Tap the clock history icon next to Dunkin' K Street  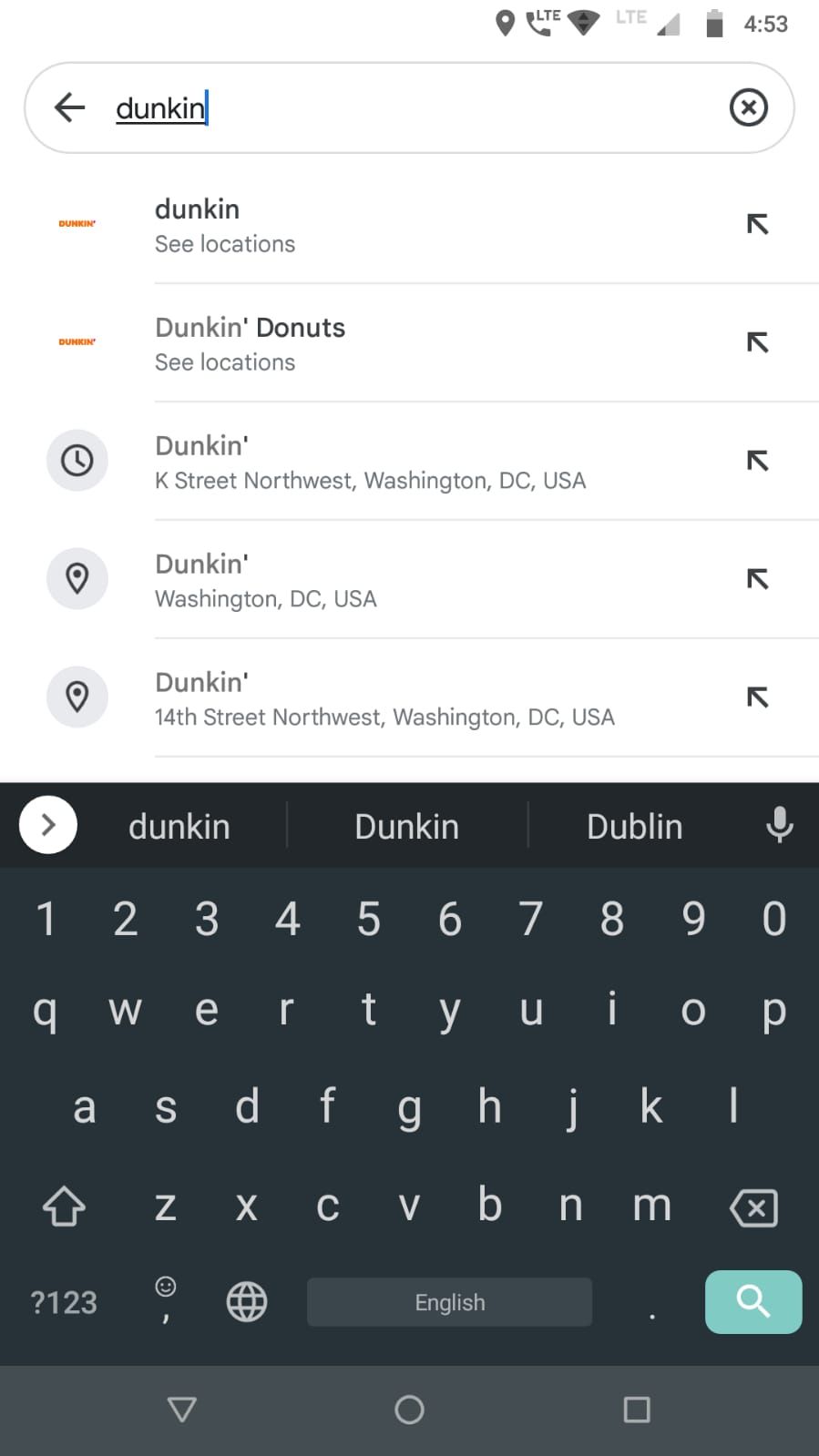[x=77, y=461]
